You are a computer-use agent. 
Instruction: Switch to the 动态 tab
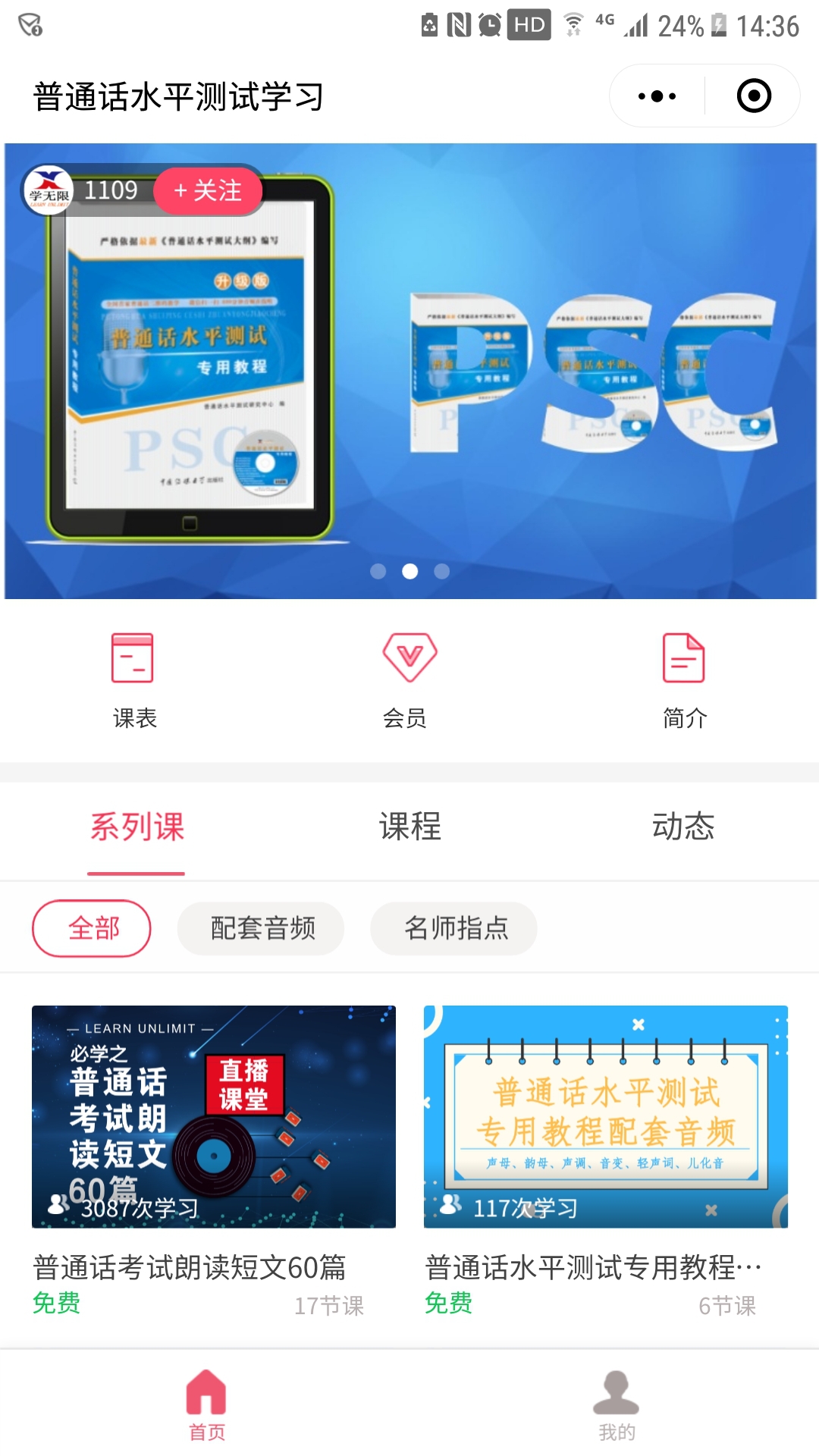682,827
